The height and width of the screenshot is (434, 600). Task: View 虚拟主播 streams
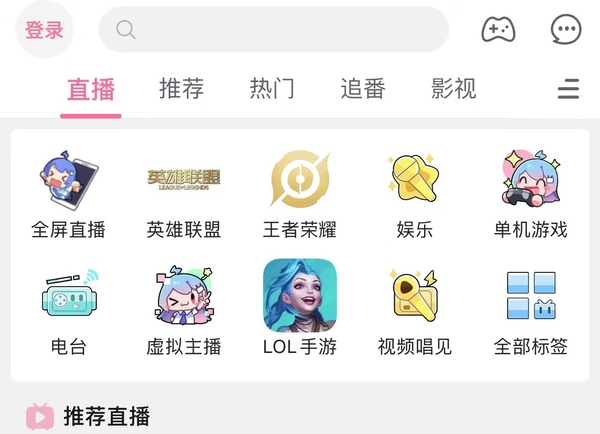[x=184, y=310]
